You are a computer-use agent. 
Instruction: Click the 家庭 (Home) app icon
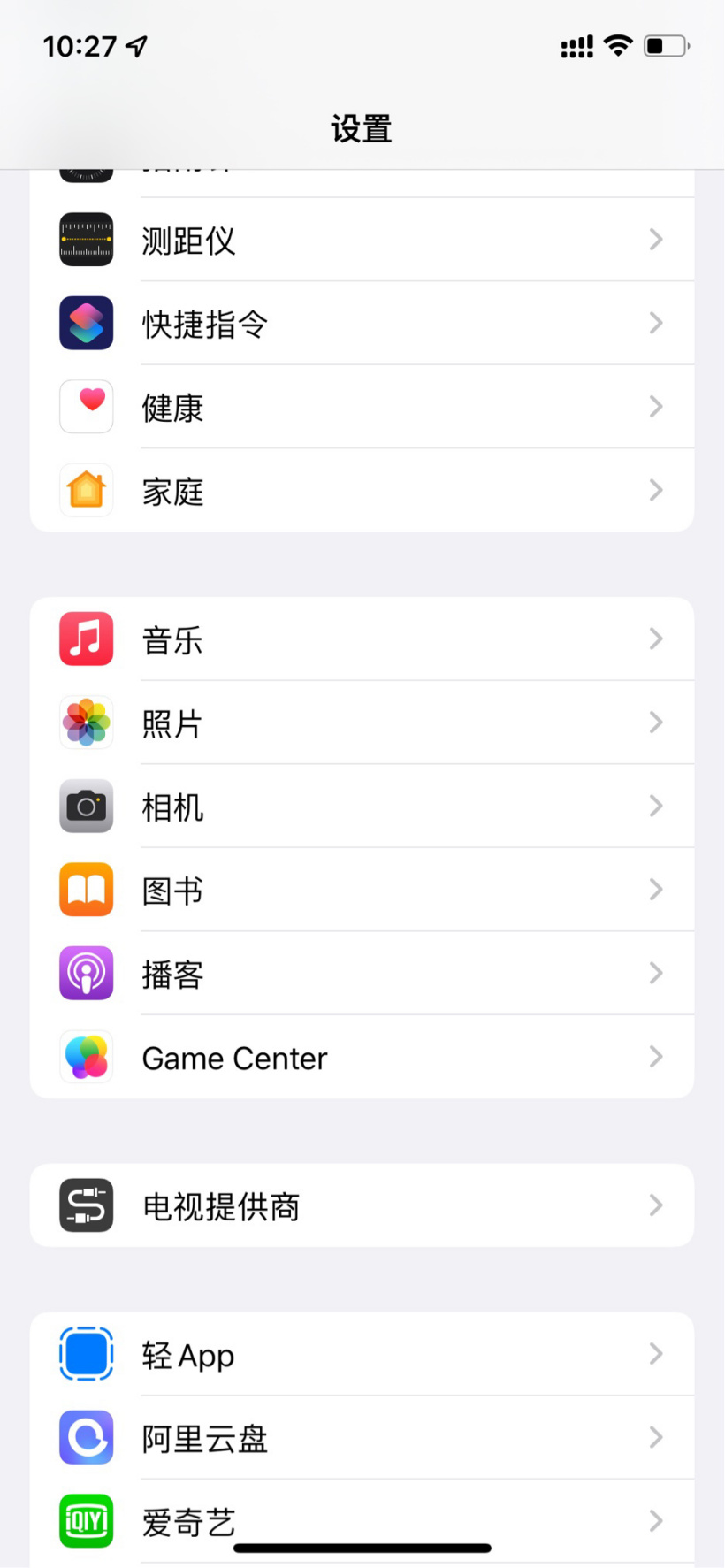pyautogui.click(x=86, y=491)
